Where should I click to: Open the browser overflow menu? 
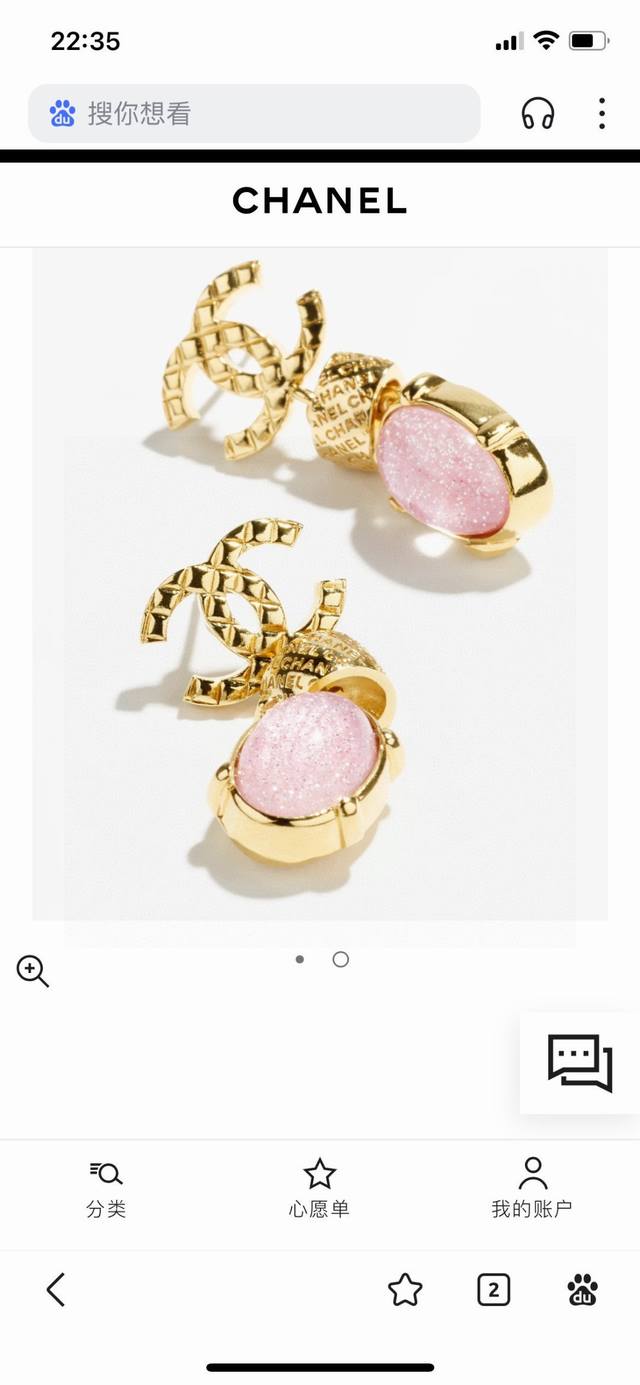click(x=601, y=113)
